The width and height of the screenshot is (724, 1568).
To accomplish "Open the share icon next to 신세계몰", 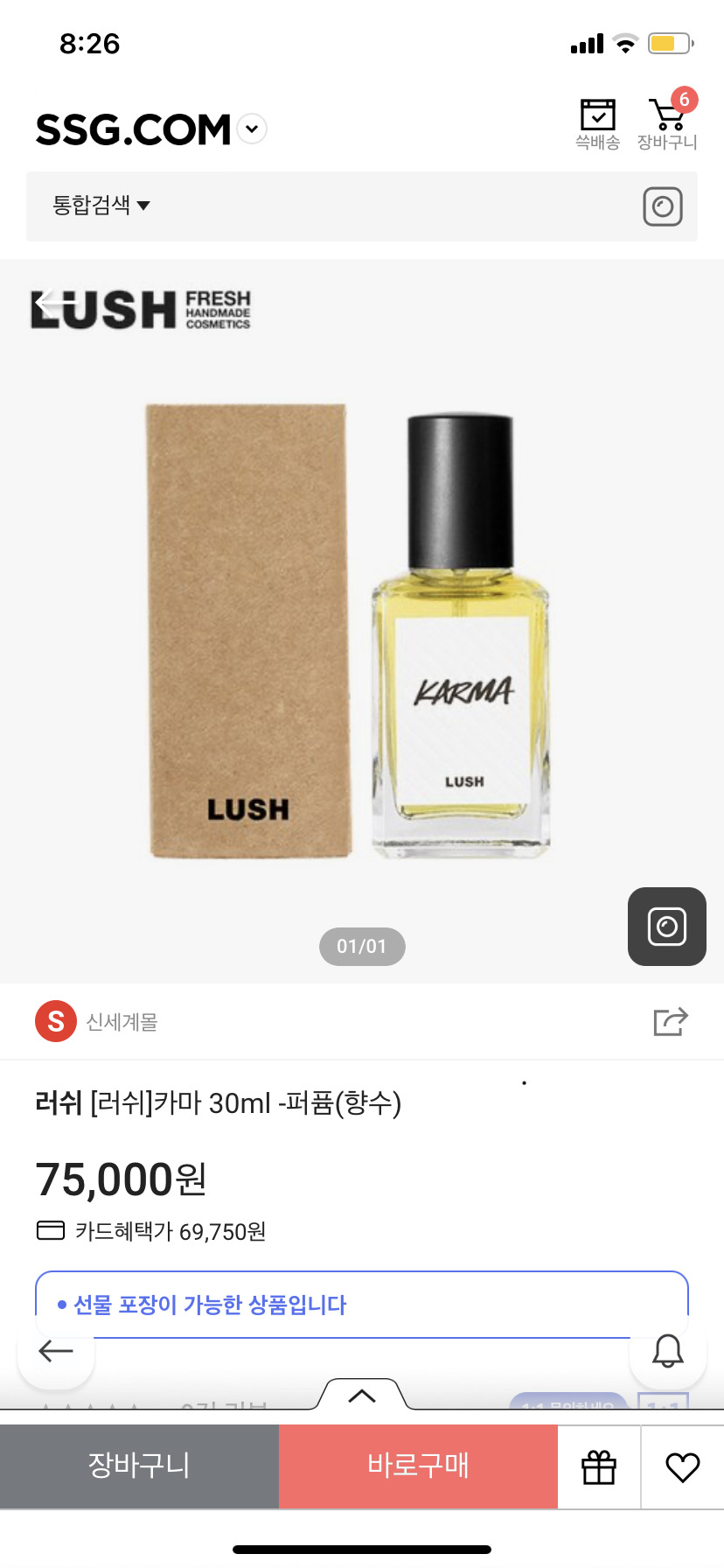I will (x=670, y=1021).
